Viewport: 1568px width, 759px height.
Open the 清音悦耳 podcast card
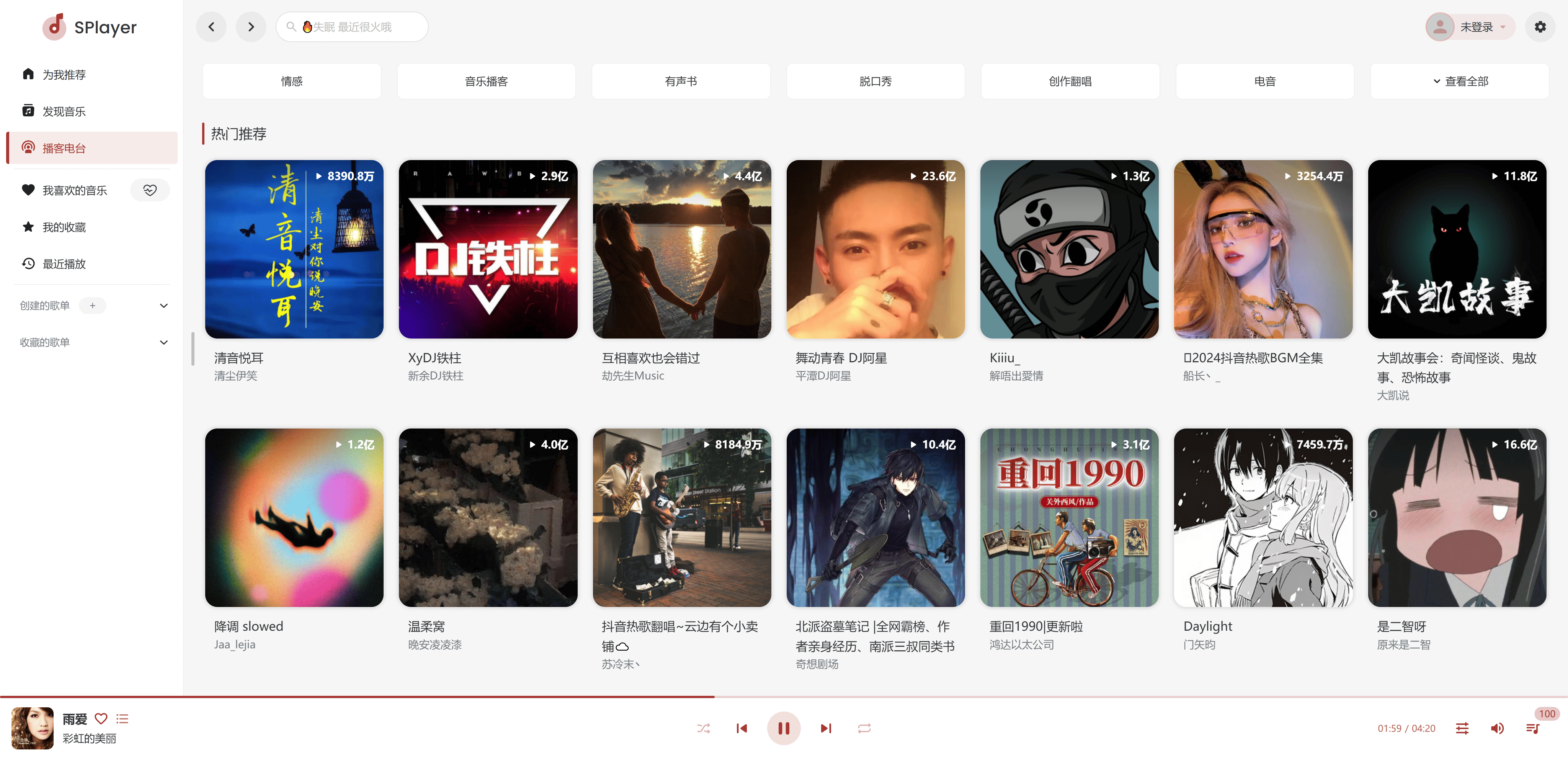[294, 249]
